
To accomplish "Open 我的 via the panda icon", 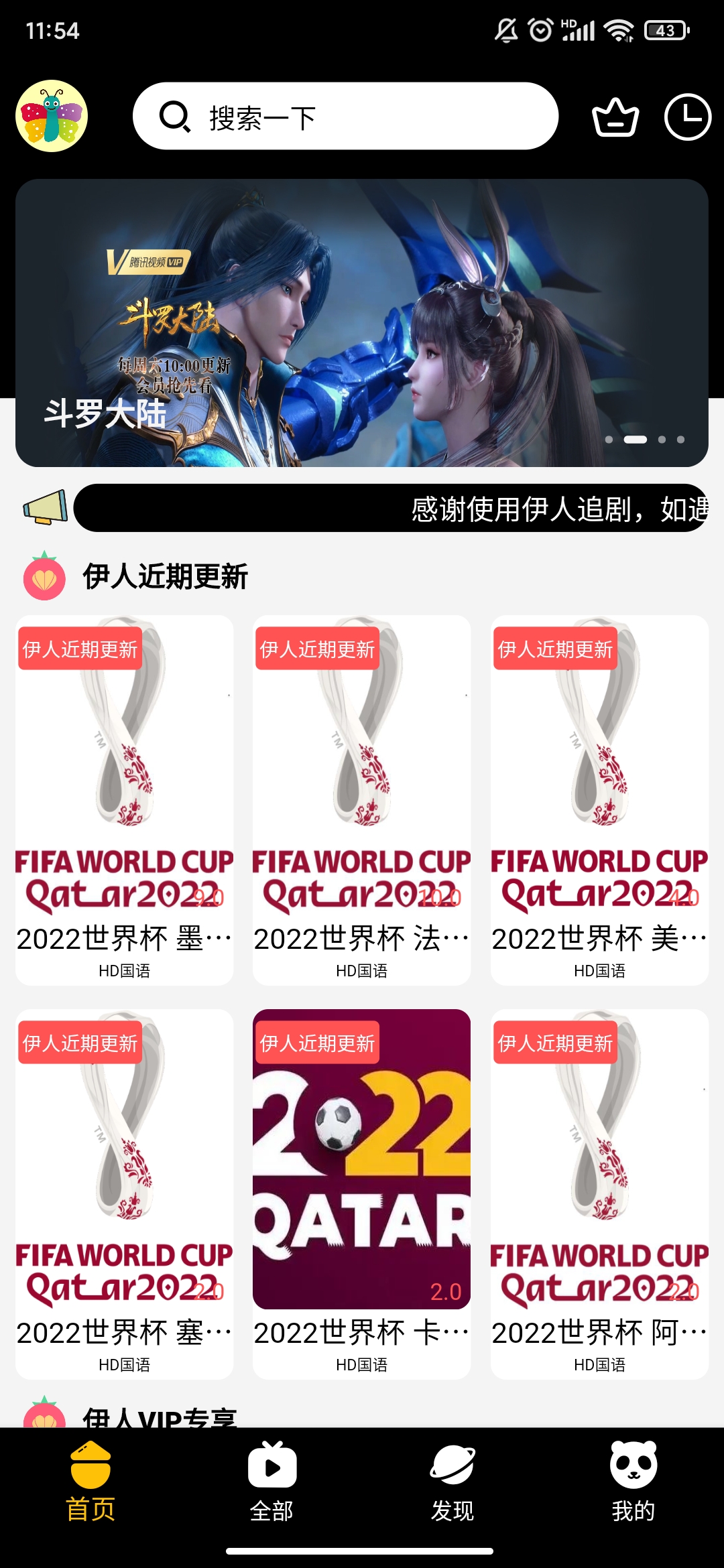I will click(633, 1464).
